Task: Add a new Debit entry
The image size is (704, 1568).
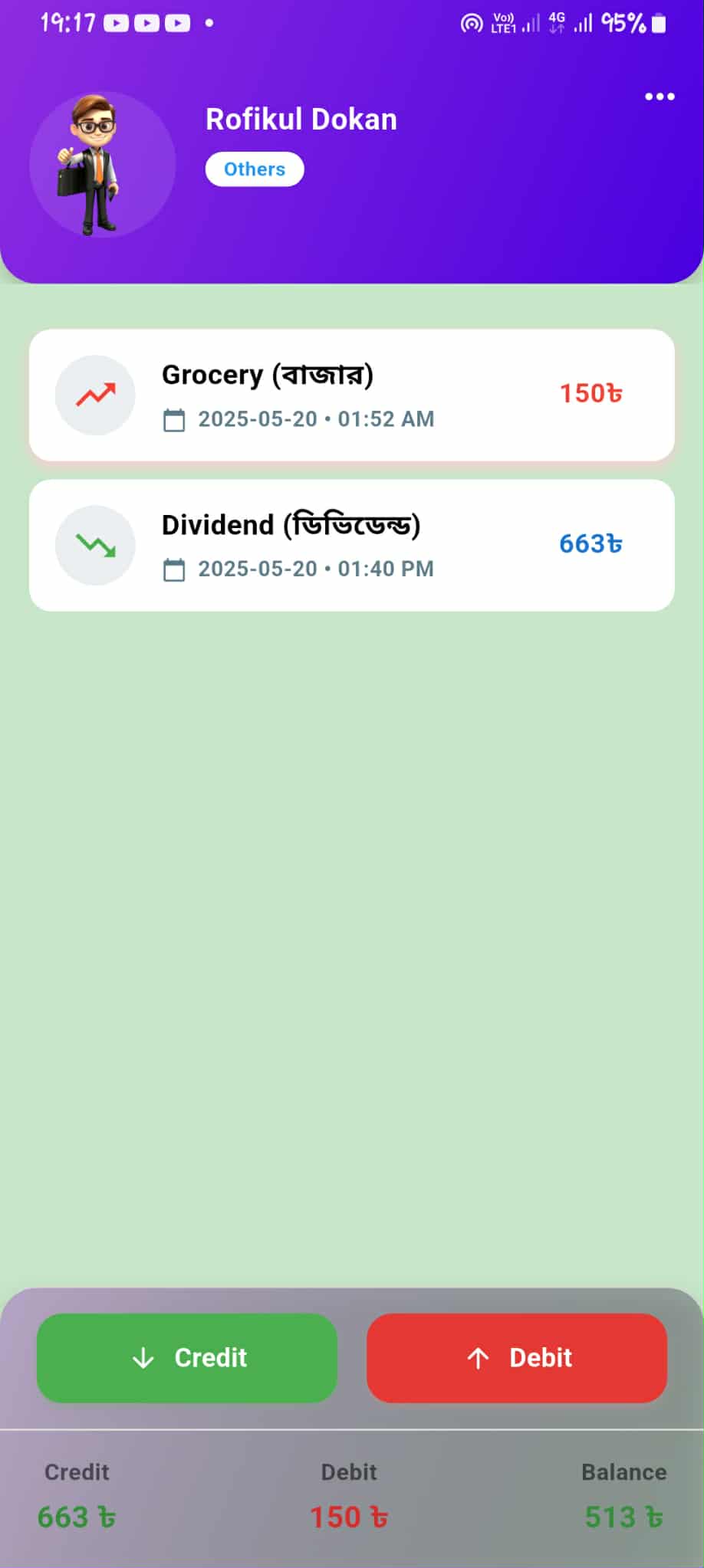Action: point(517,1358)
